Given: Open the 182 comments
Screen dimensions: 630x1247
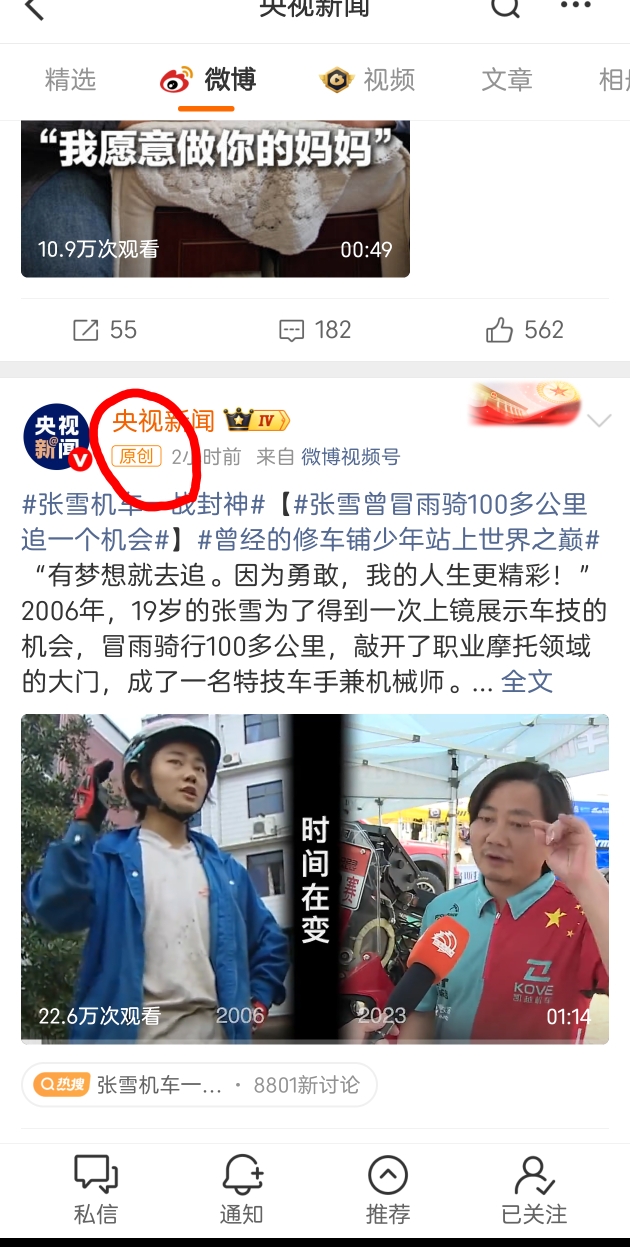Looking at the screenshot, I should pos(315,330).
